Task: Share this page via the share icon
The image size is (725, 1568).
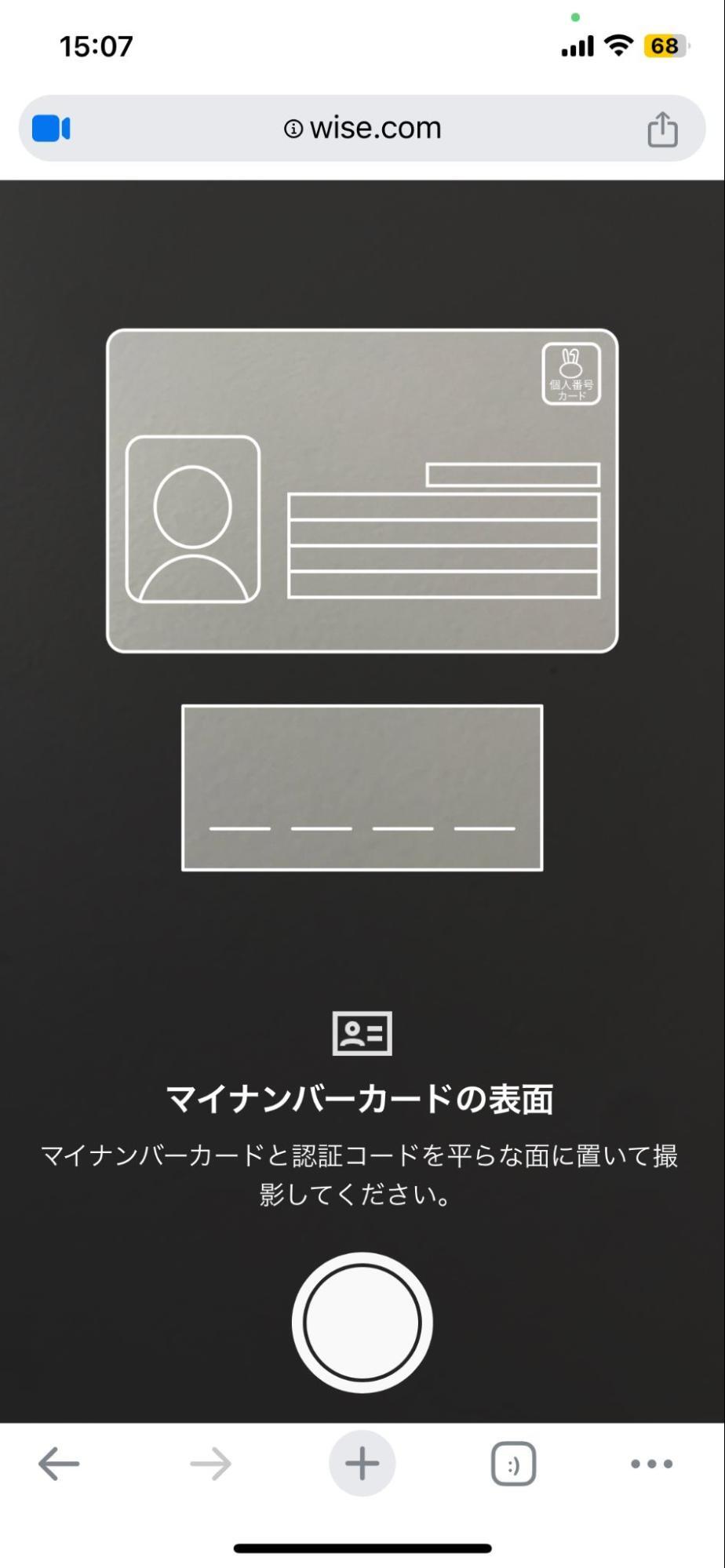Action: [x=662, y=129]
